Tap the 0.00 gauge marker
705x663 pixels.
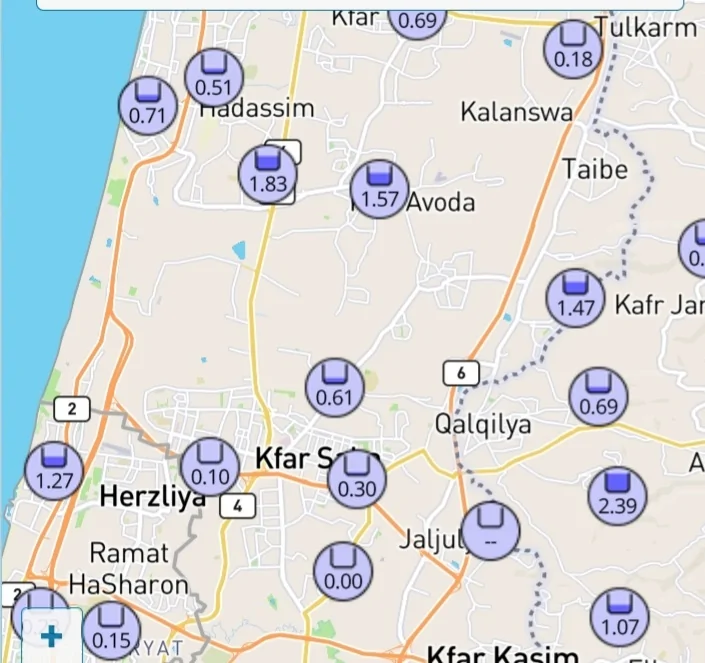(343, 571)
